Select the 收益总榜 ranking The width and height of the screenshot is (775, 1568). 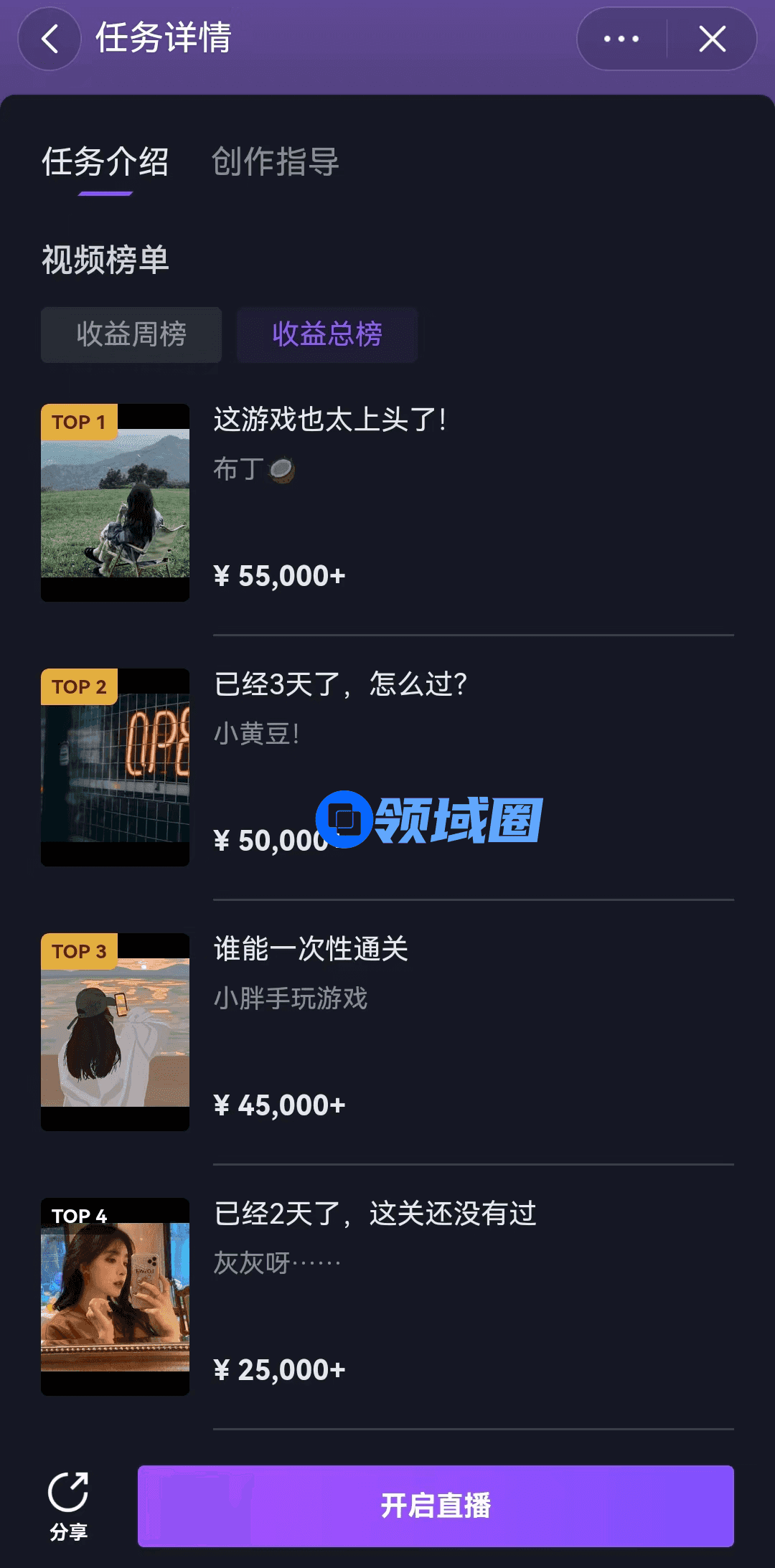pos(327,334)
